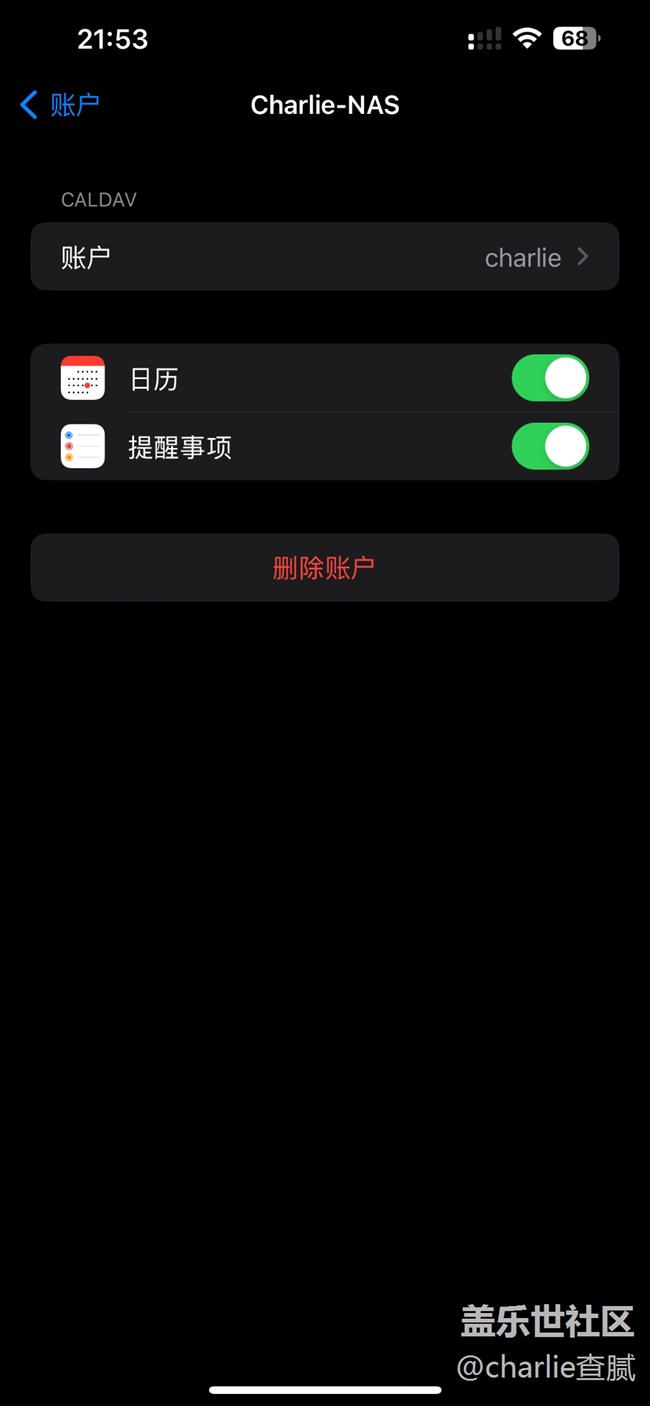
Task: Turn off the 提醒事项 switch
Action: point(550,446)
